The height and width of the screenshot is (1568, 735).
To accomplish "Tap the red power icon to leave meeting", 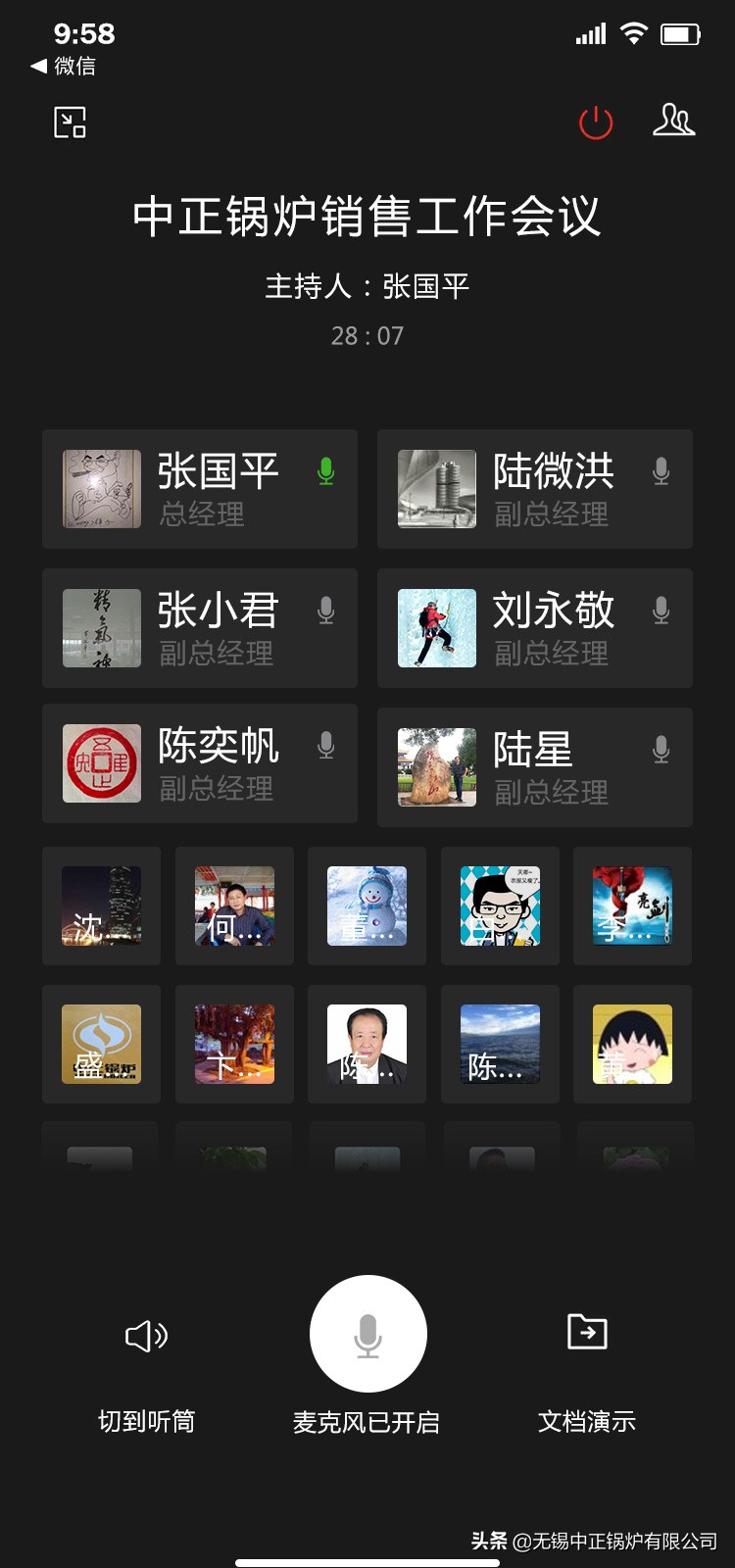I will 595,122.
